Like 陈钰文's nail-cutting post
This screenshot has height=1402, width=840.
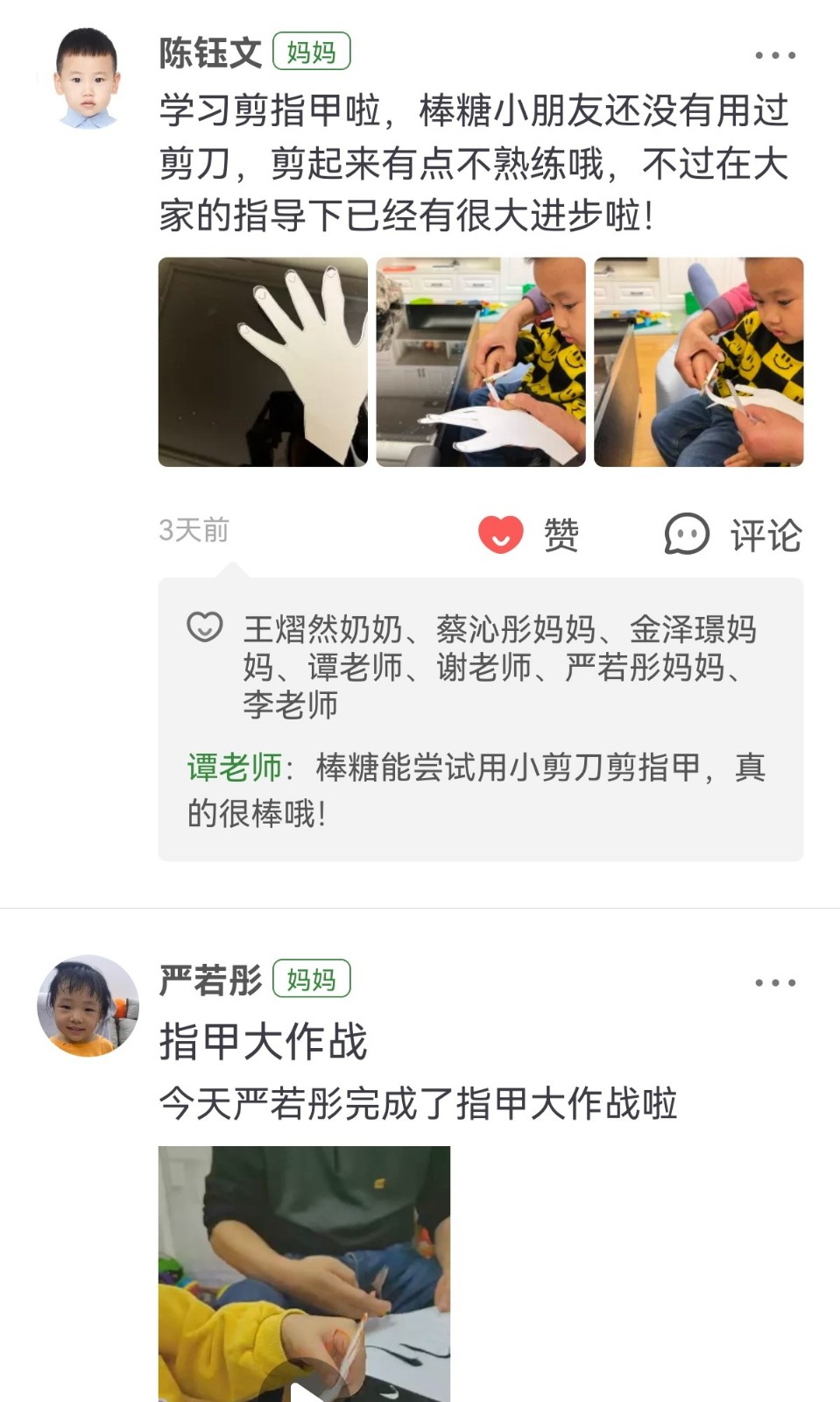[x=528, y=534]
